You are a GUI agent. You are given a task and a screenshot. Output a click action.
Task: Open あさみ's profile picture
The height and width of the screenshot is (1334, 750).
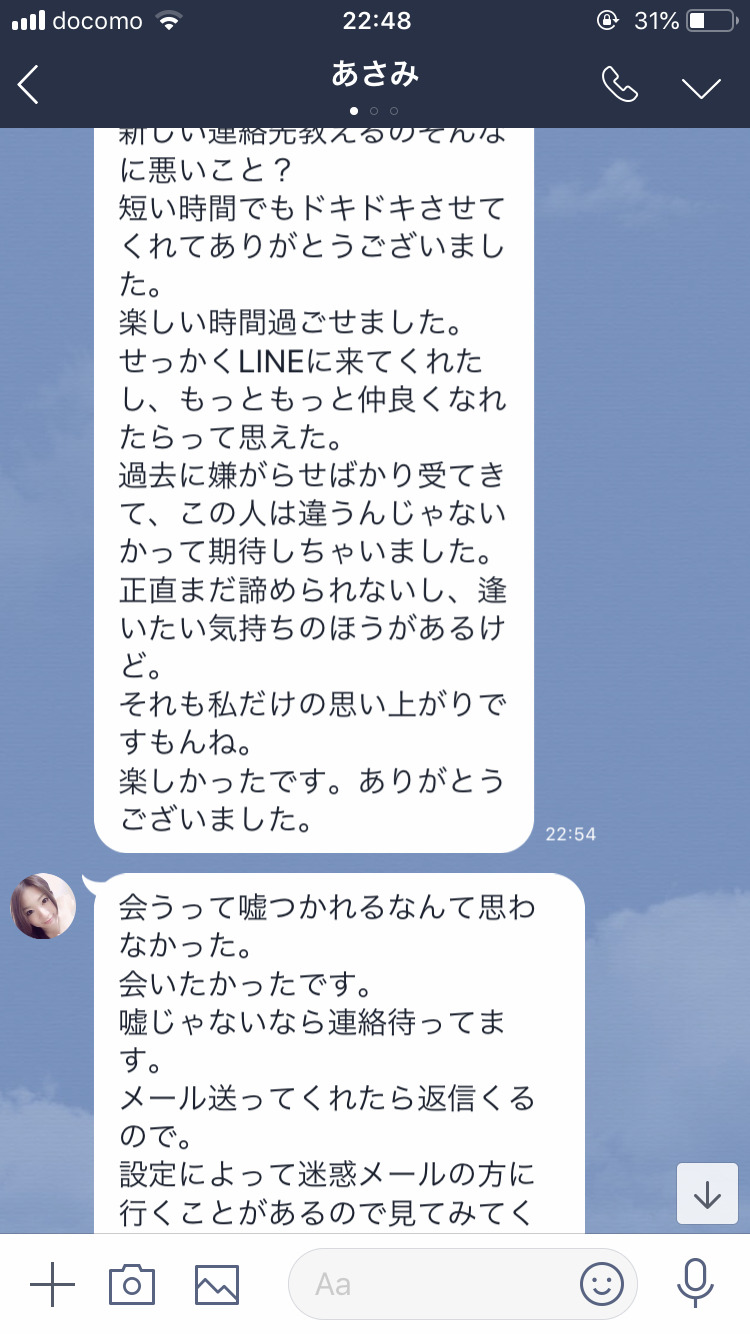pyautogui.click(x=43, y=906)
